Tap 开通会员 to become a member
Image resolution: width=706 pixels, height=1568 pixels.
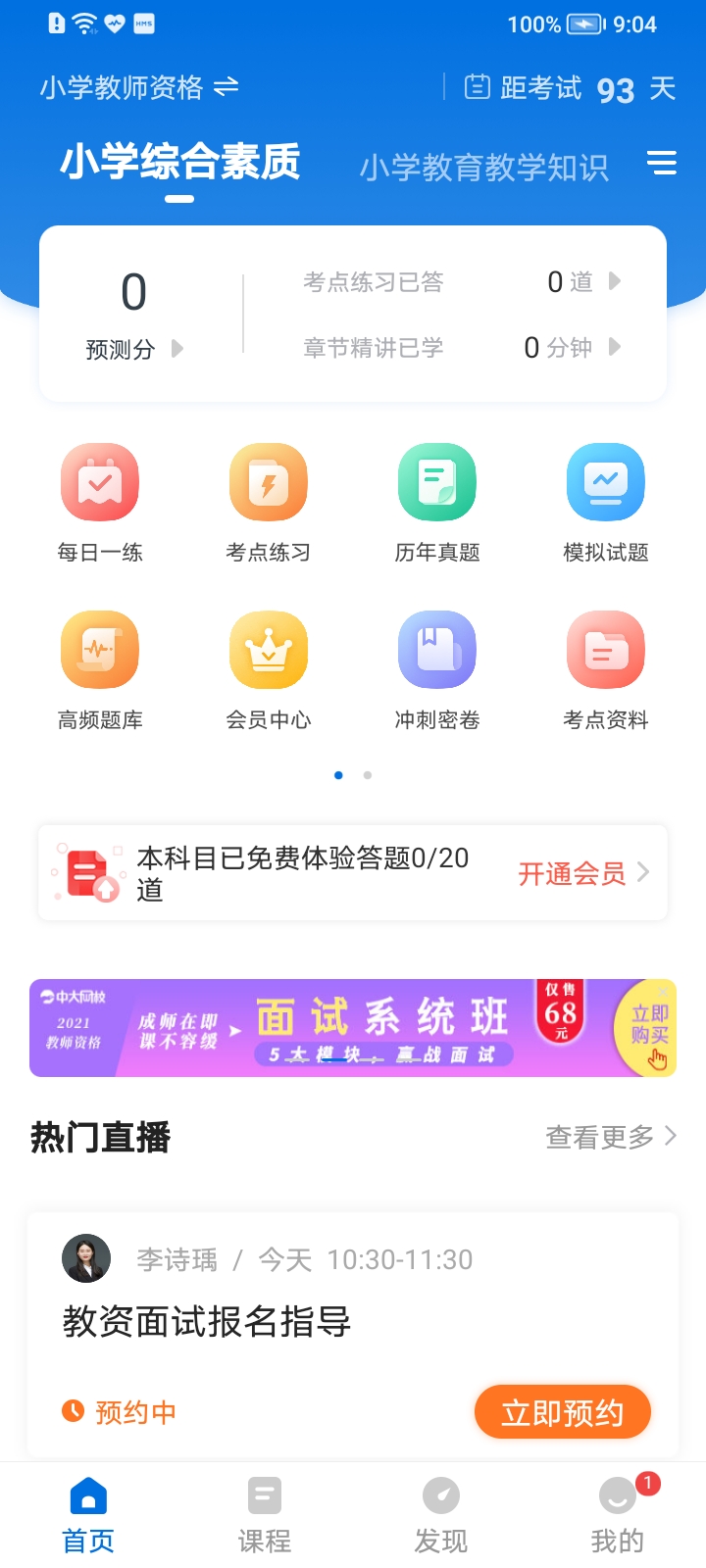point(582,873)
